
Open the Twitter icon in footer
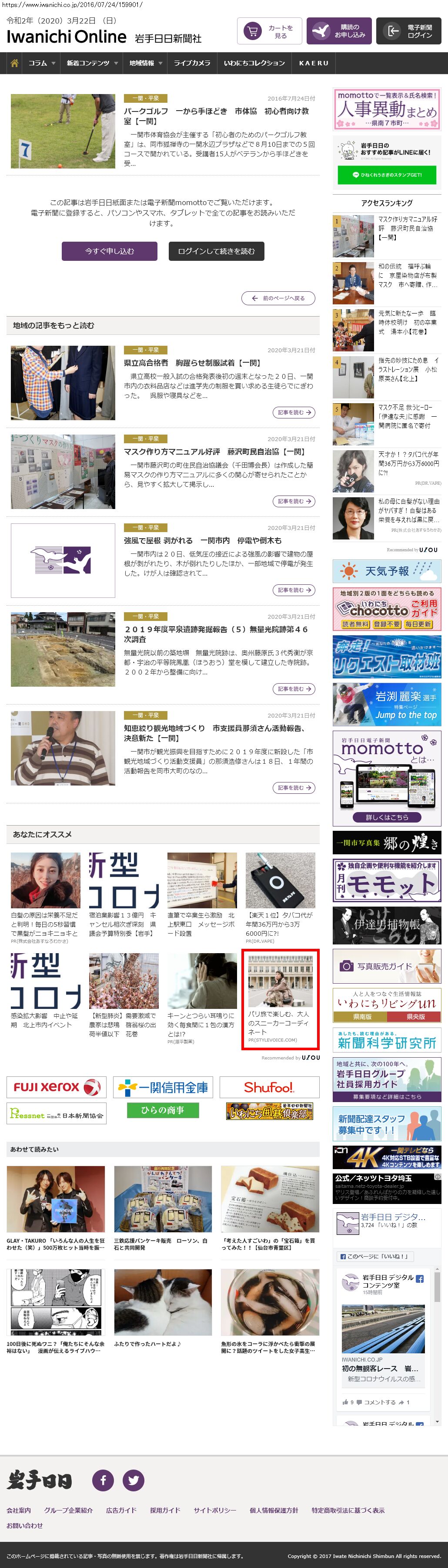pos(133,1480)
